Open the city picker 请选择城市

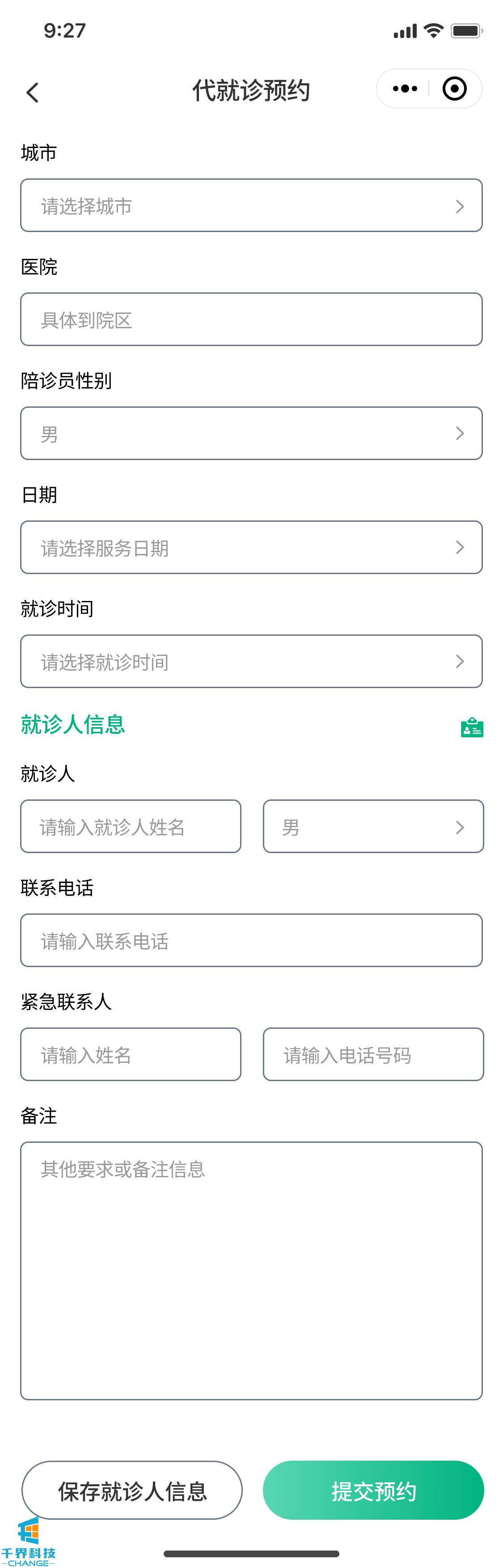click(251, 206)
